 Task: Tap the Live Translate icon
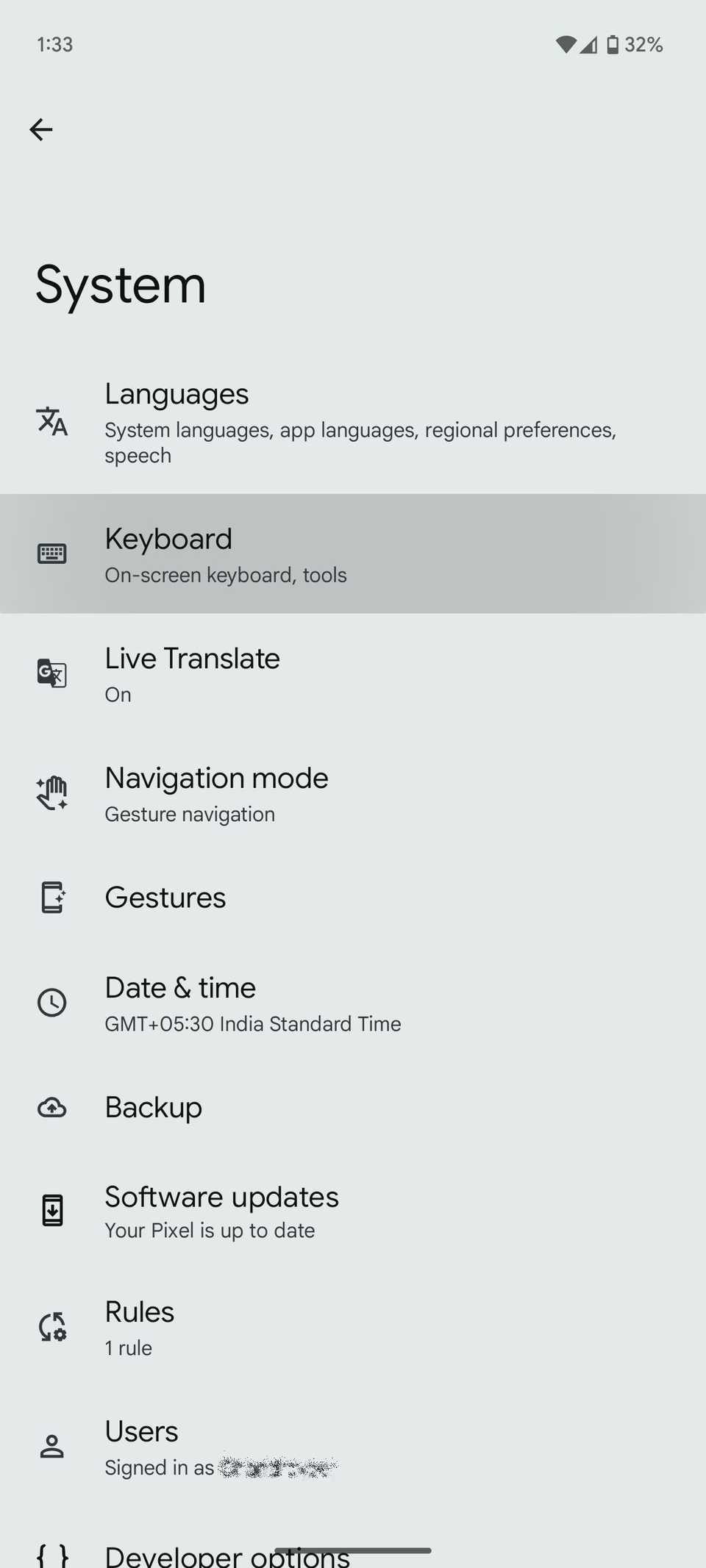tap(51, 673)
